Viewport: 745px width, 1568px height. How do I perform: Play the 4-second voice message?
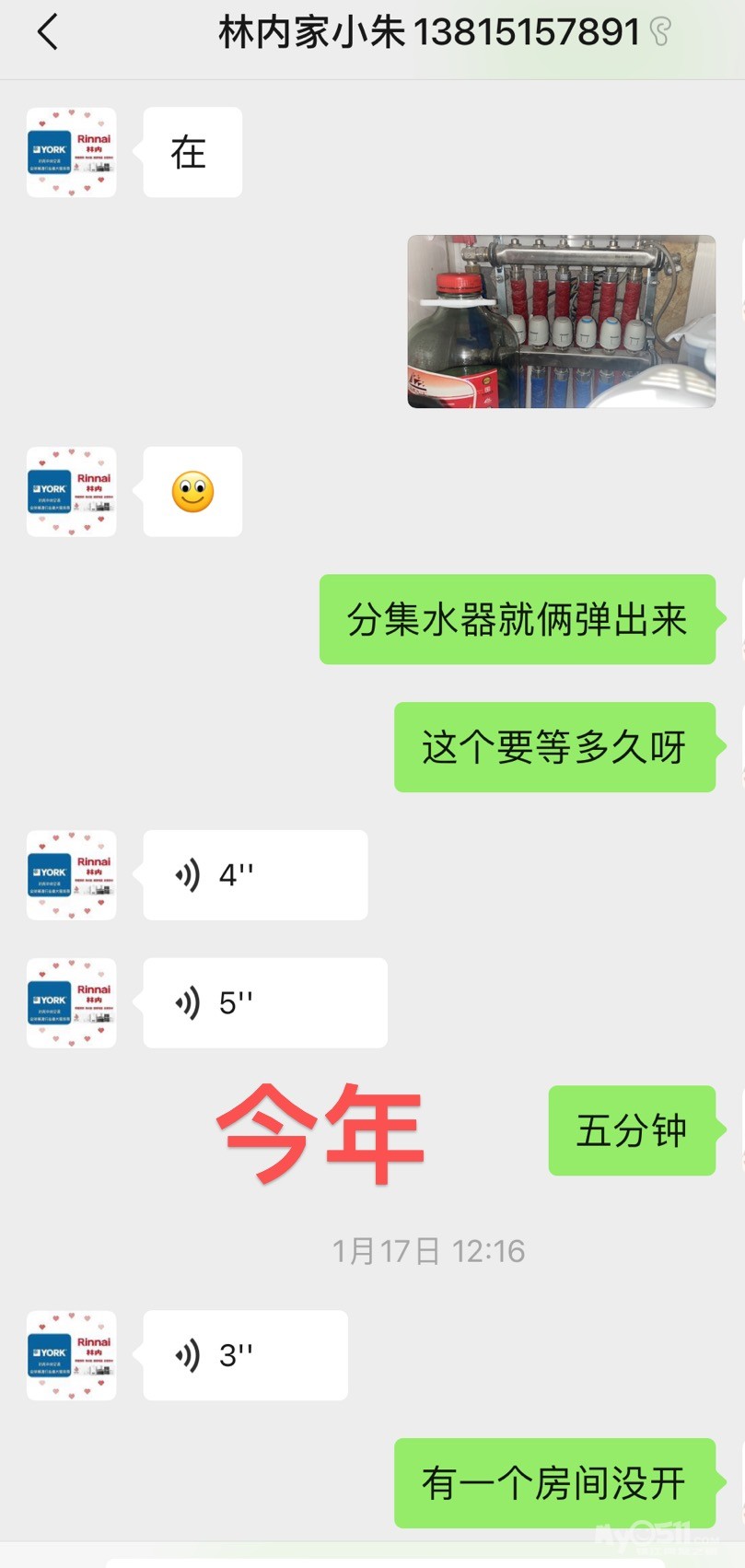point(255,874)
